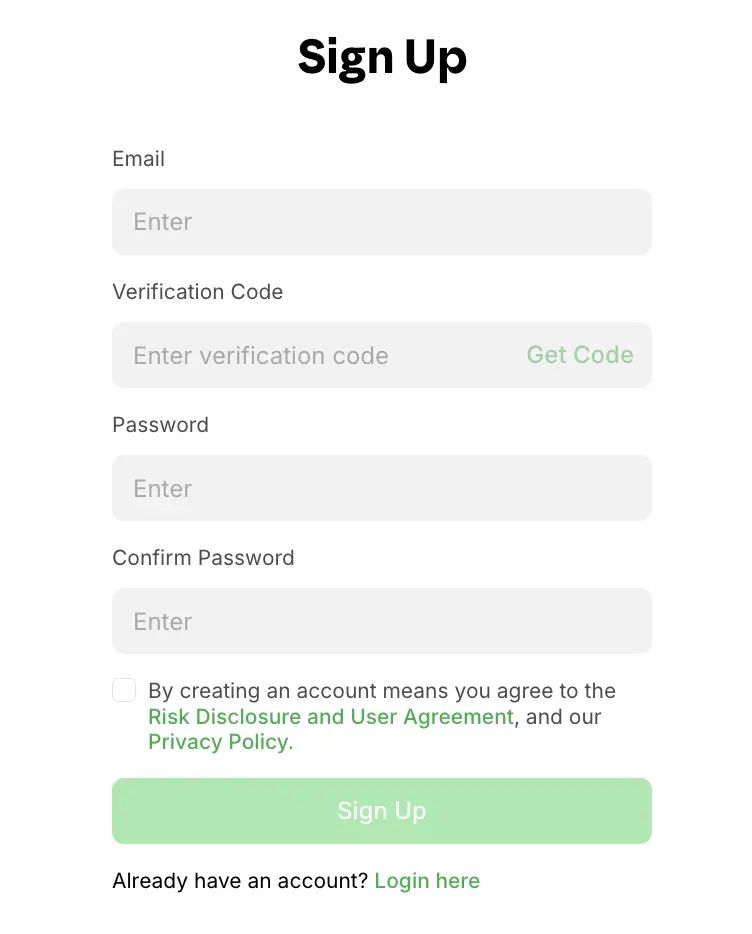Screen dimensions: 752x934
Task: Submit with the Sign Up button
Action: point(381,811)
